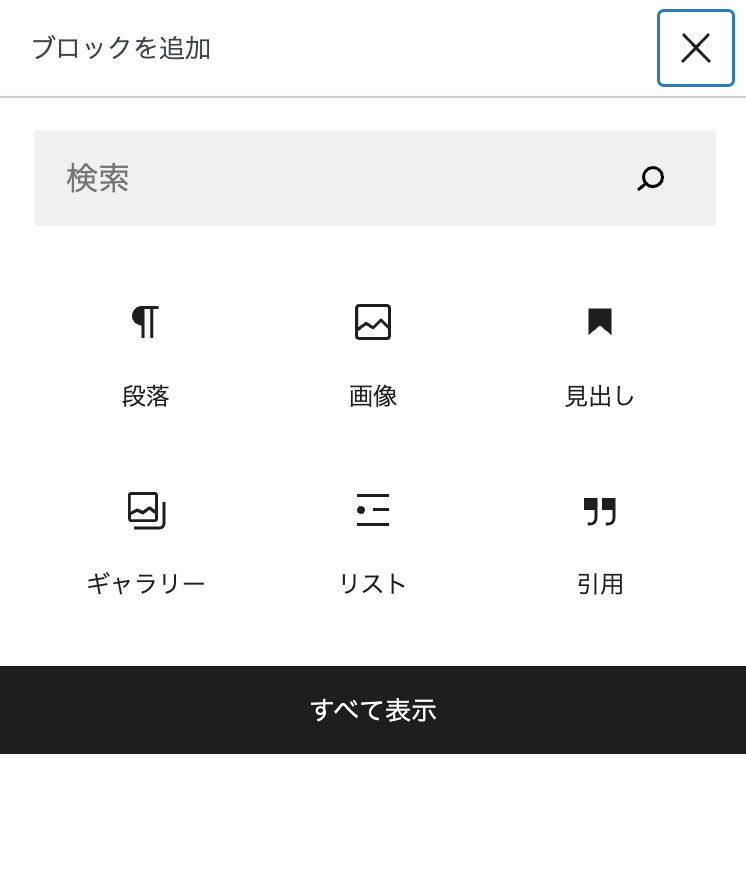The width and height of the screenshot is (746, 878).
Task: Select the 見出し (heading) bookmark icon
Action: 600,321
